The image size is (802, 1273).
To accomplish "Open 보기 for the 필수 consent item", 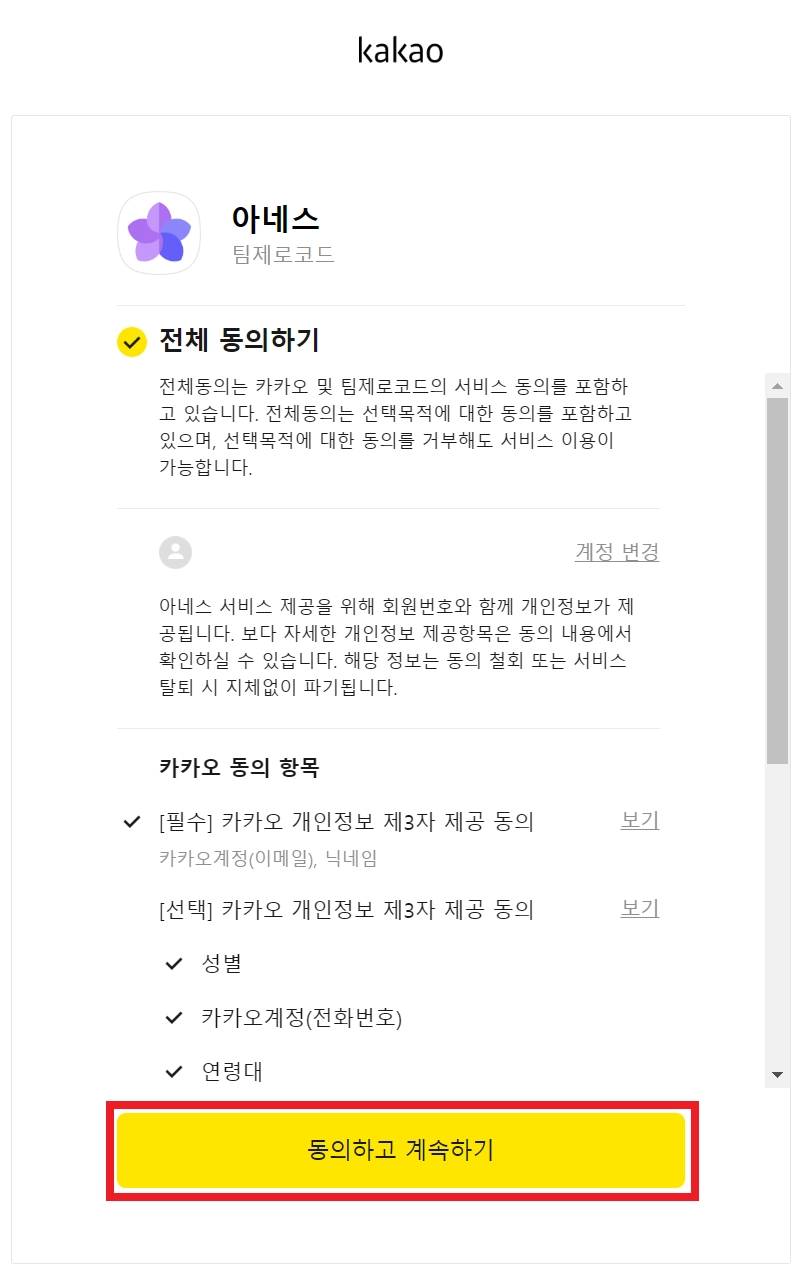I will tap(640, 821).
